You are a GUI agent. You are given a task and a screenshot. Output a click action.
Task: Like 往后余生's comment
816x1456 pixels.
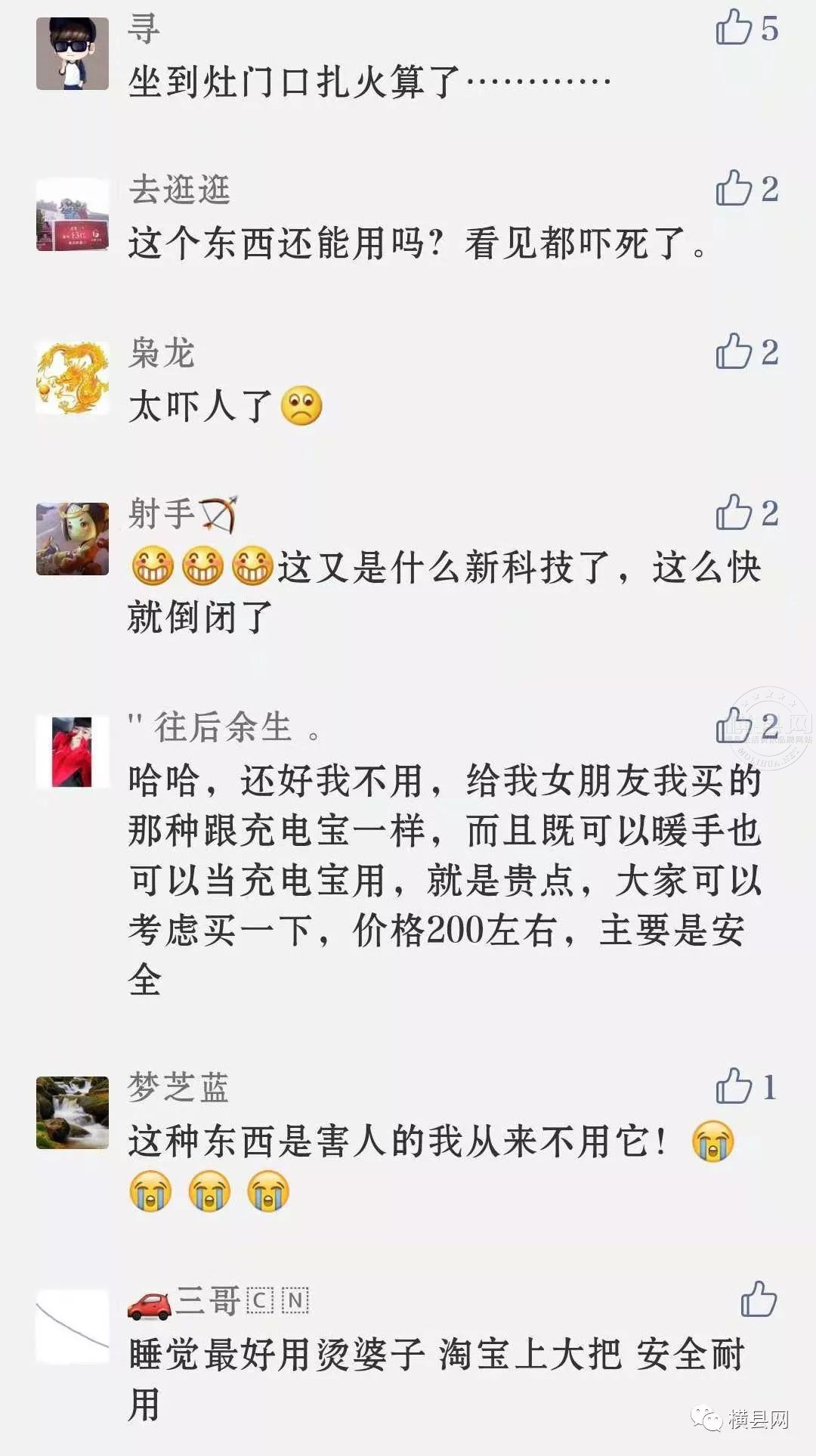point(734,726)
